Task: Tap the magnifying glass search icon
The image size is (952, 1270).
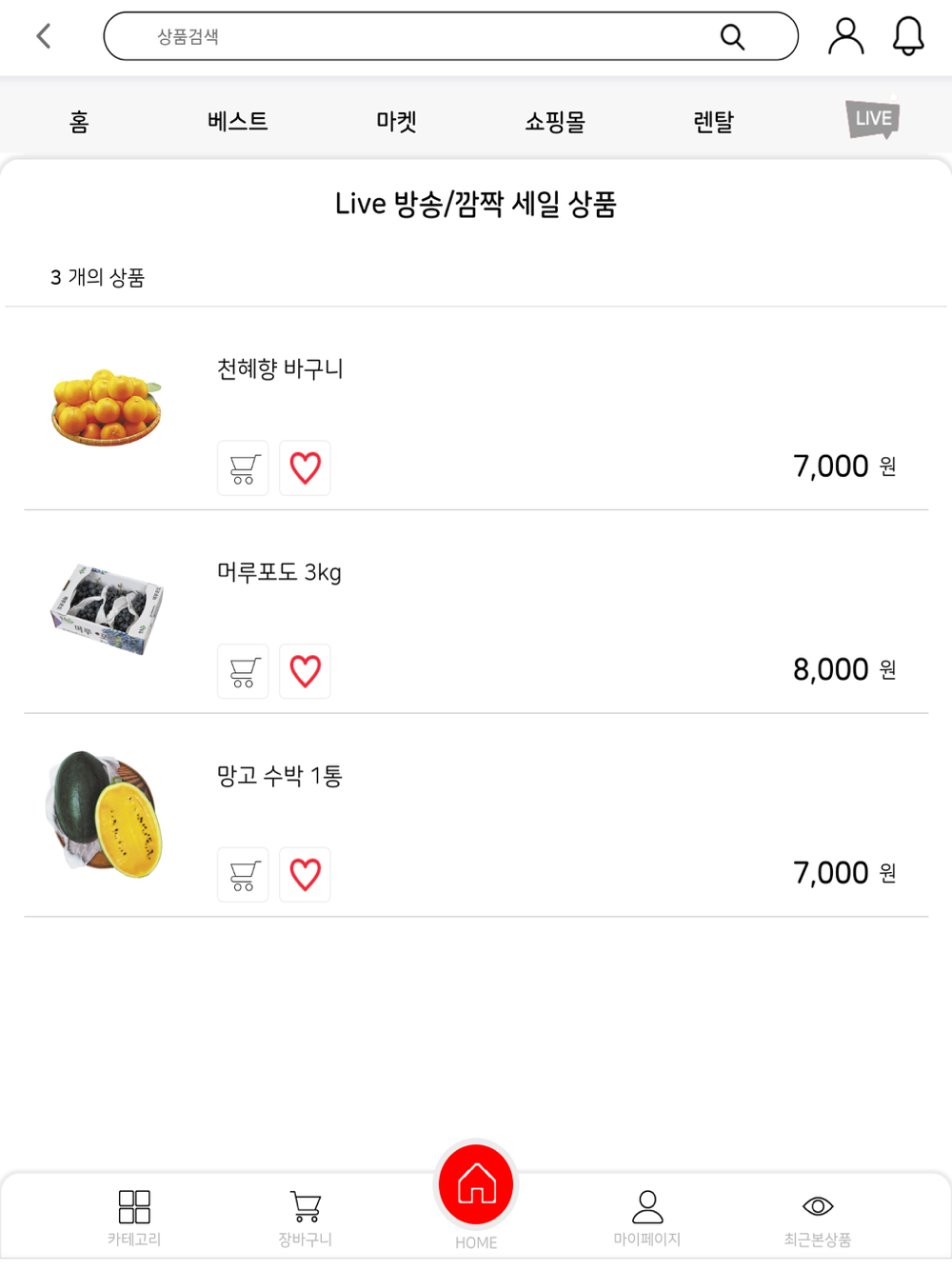Action: [732, 36]
